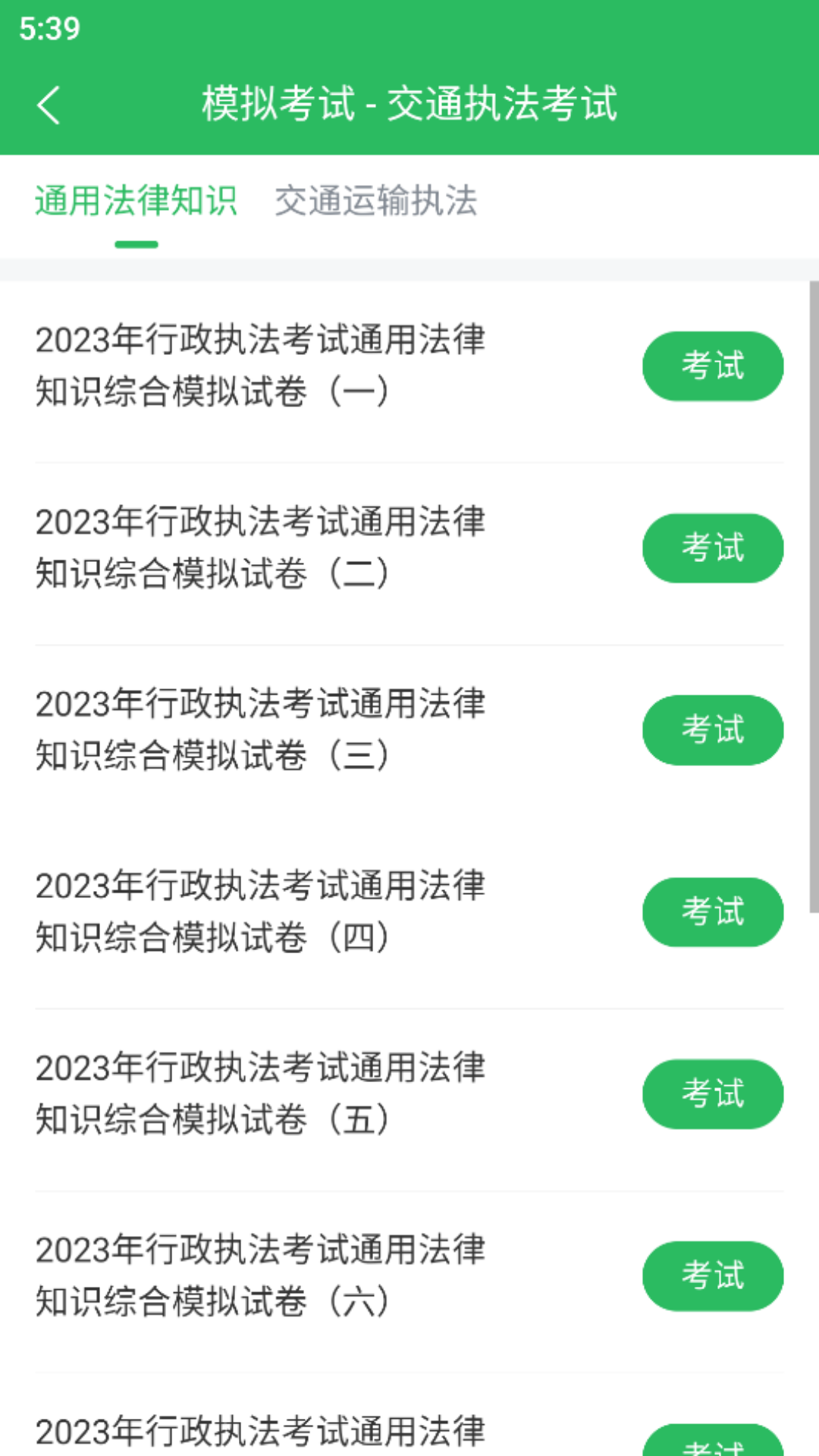Click 考试 button next to 模拟试卷（六）
The height and width of the screenshot is (1456, 819).
pos(712,1276)
